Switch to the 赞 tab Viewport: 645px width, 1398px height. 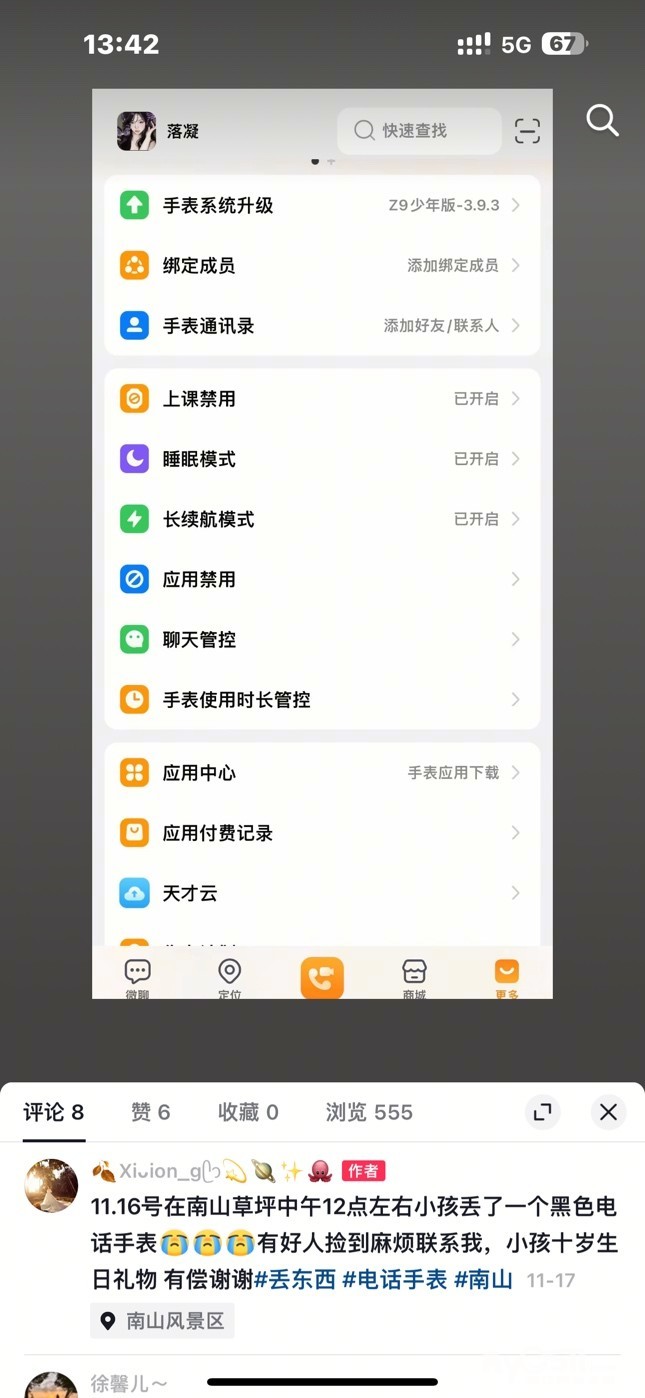[150, 1112]
